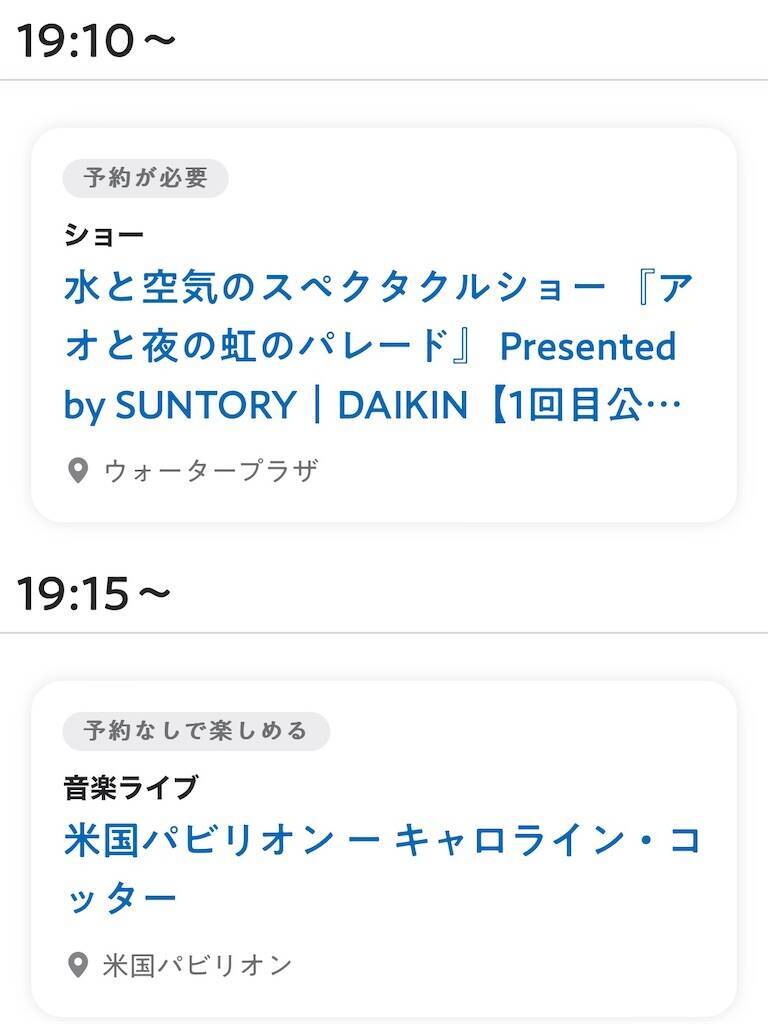Click the location pin icon near 米国パビリオン
The image size is (768, 1024).
pos(80,963)
